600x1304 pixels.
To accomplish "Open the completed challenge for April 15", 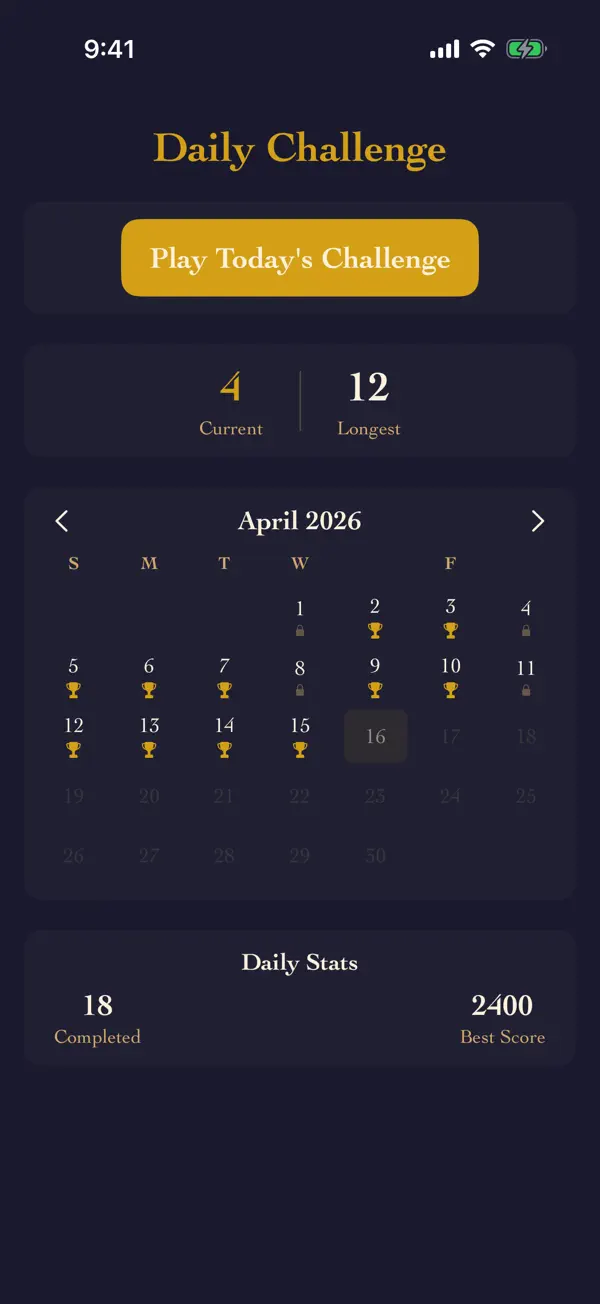I will pyautogui.click(x=300, y=737).
